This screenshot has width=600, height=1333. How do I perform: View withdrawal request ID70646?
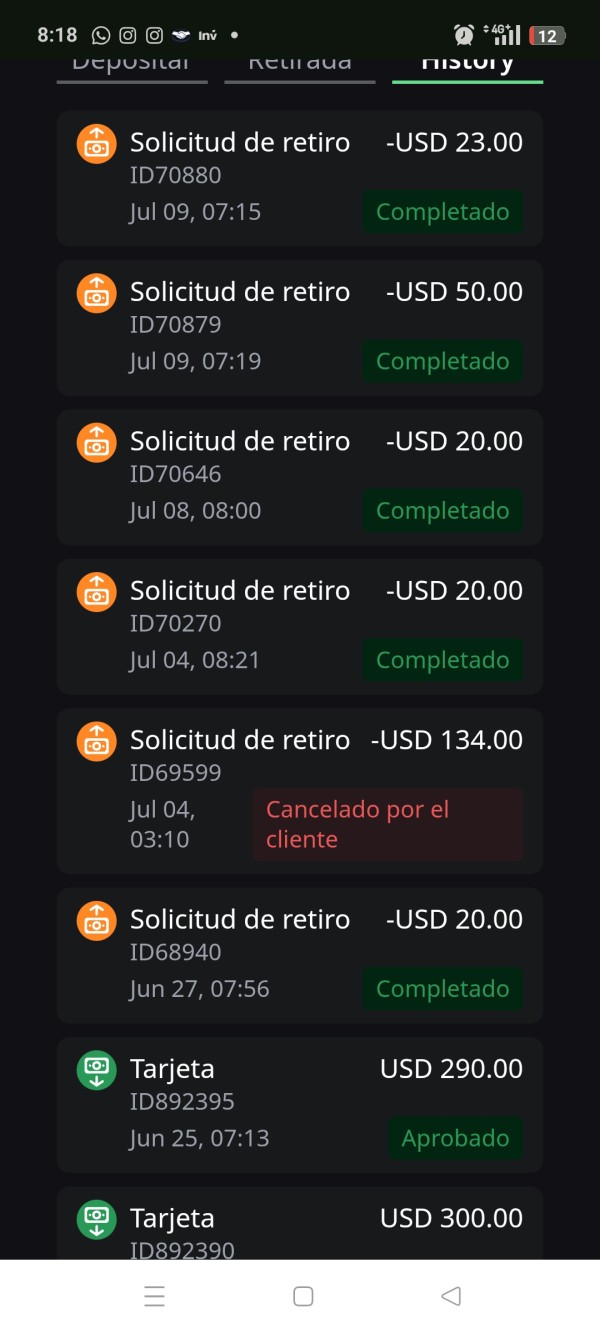point(300,477)
